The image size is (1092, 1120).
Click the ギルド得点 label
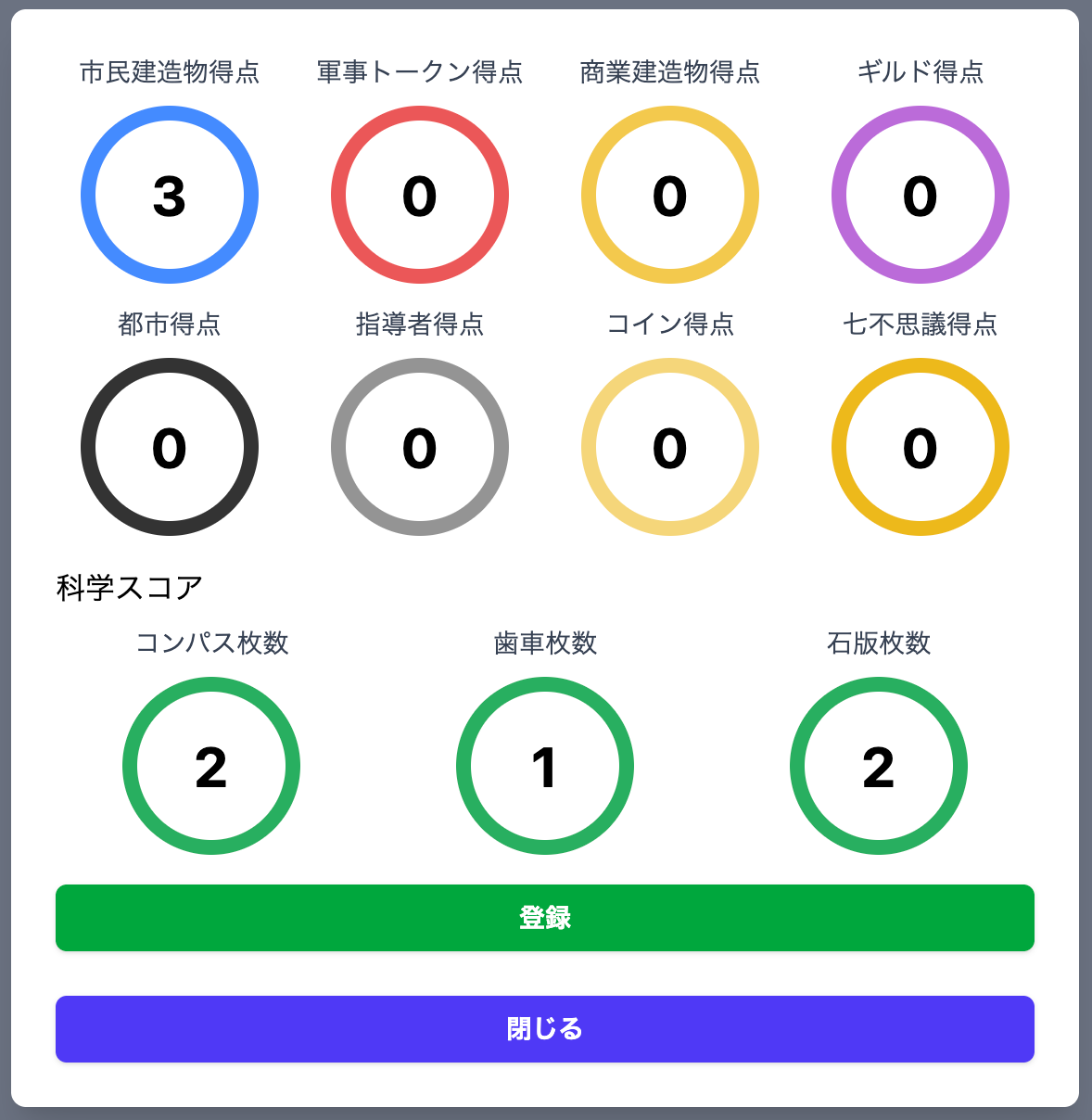[920, 72]
